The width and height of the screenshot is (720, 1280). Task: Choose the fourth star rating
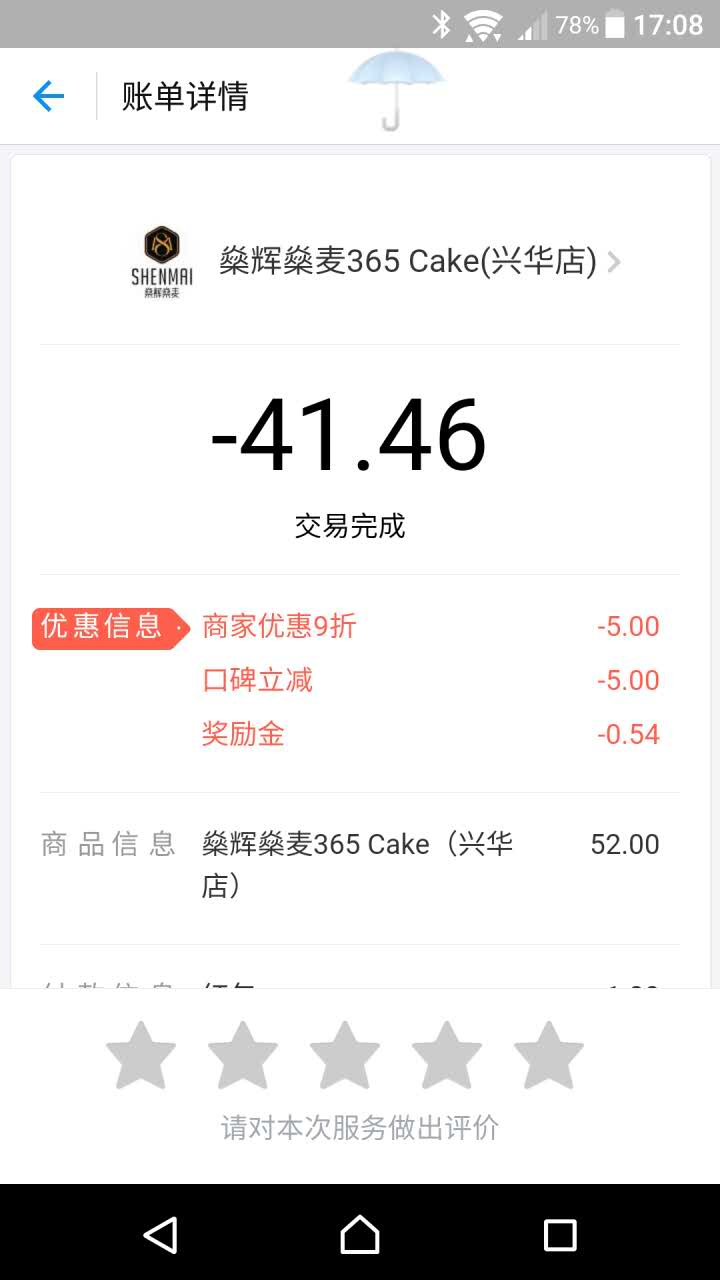pyautogui.click(x=447, y=1054)
